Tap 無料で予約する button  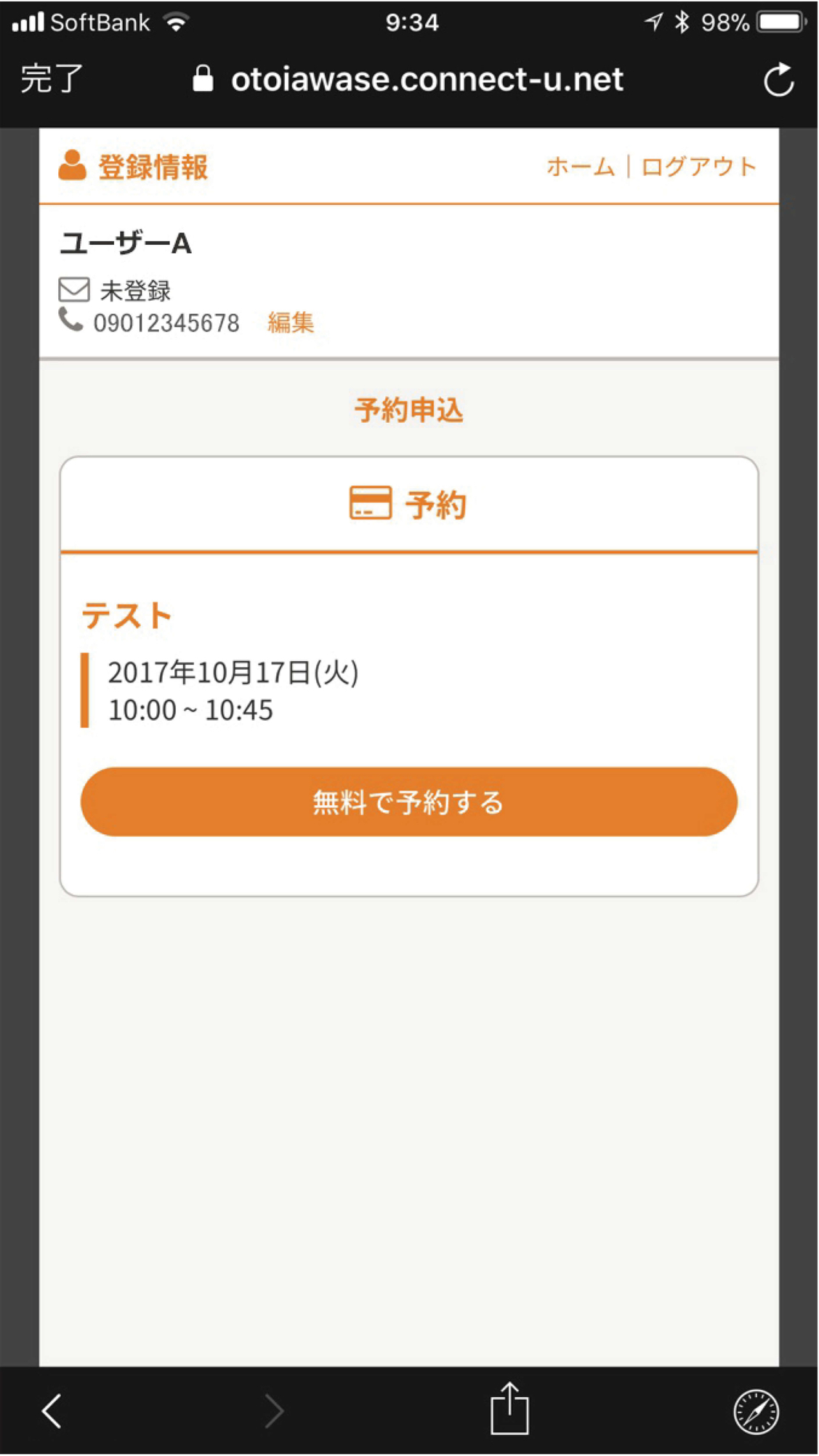pos(408,802)
